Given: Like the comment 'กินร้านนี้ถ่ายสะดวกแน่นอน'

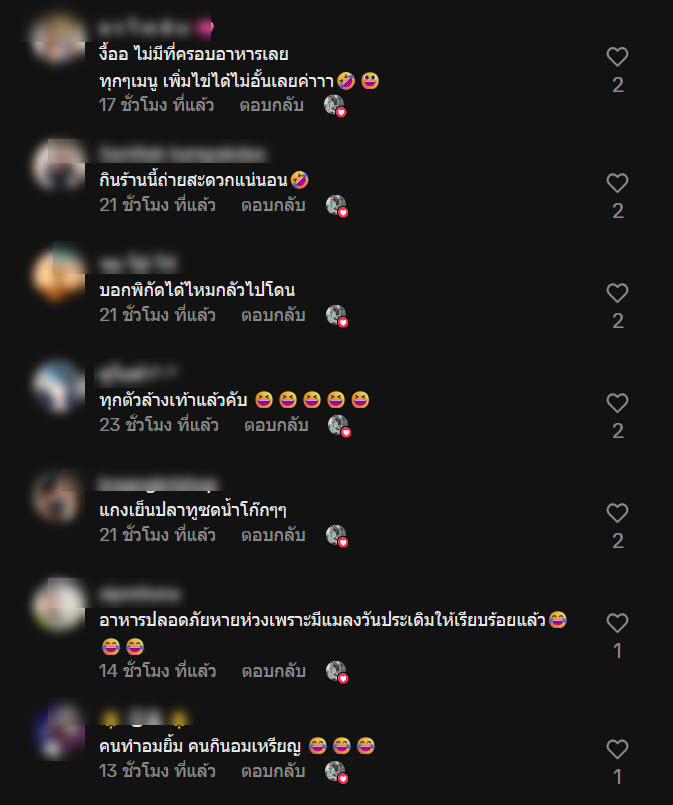Looking at the screenshot, I should (x=617, y=183).
